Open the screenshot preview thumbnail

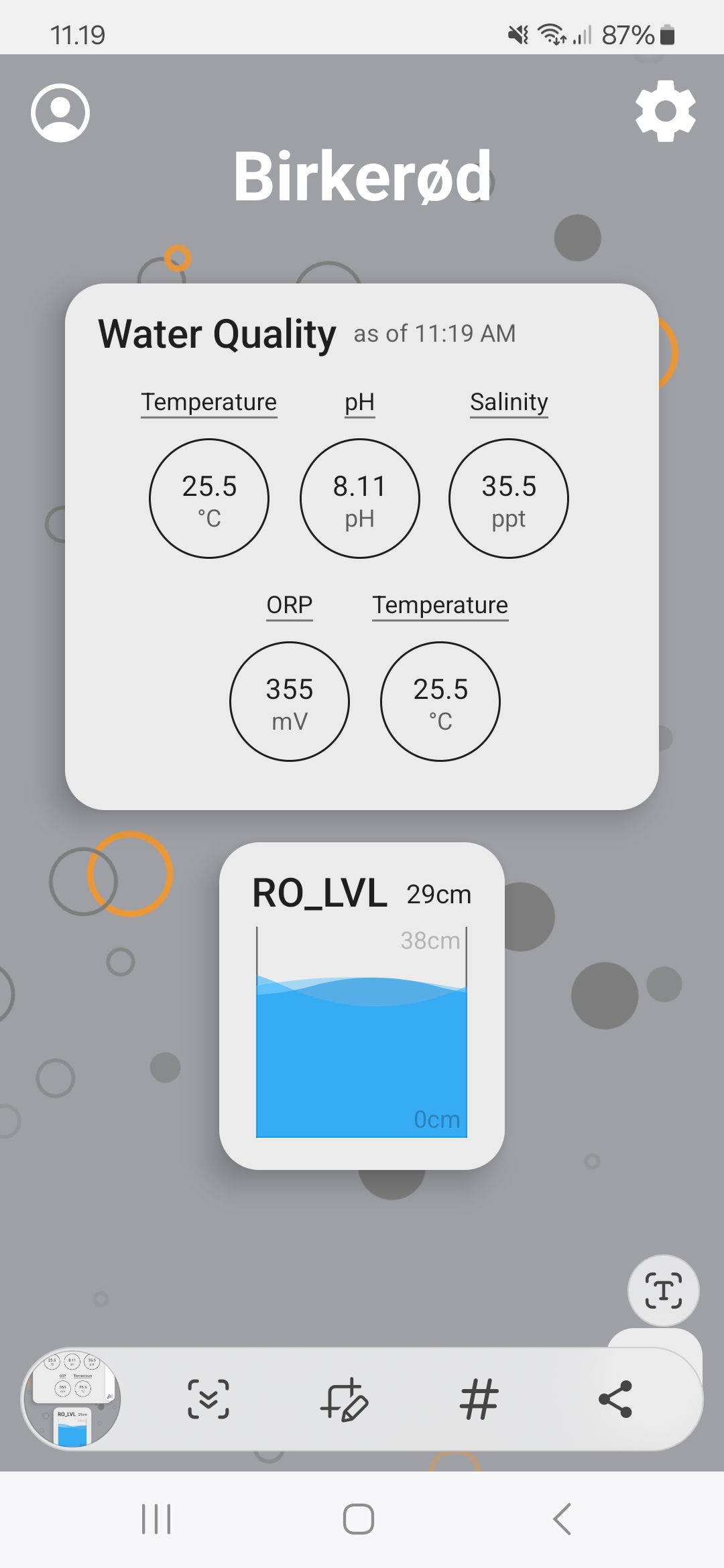[x=72, y=1399]
